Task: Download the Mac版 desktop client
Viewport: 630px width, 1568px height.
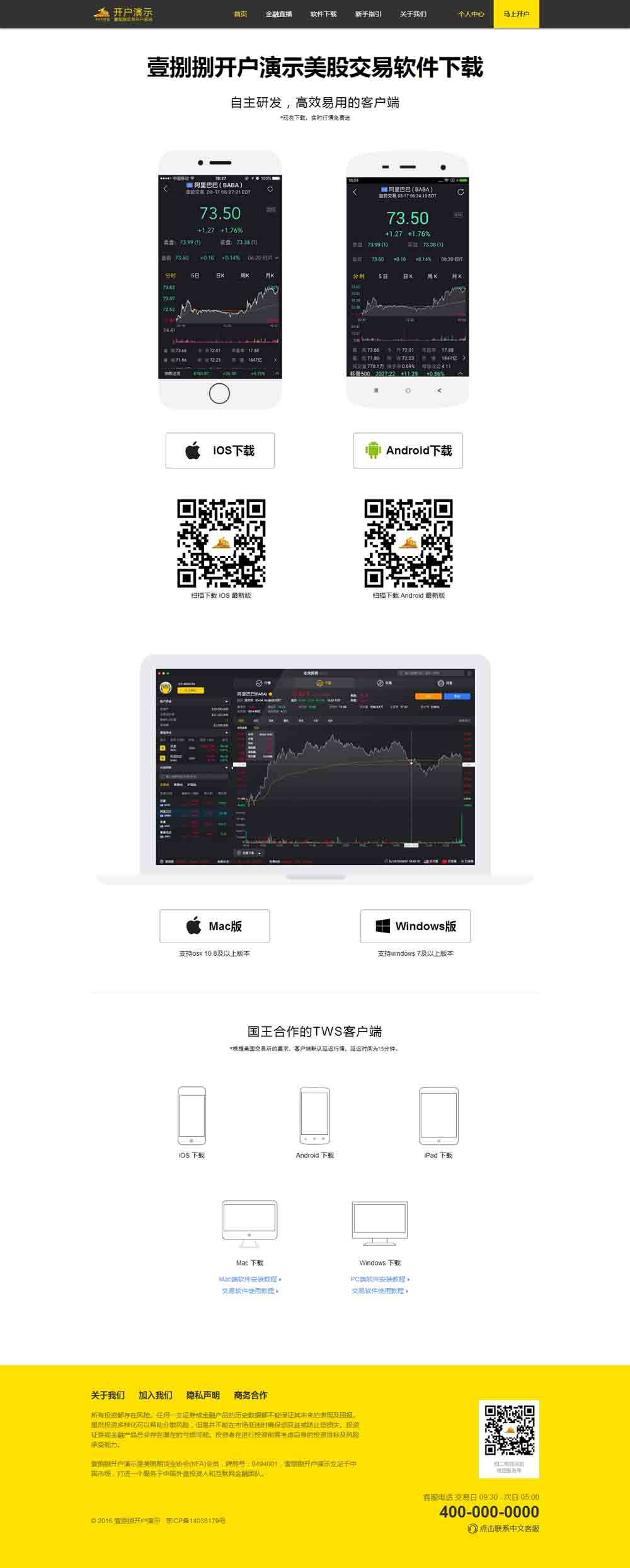Action: point(214,926)
